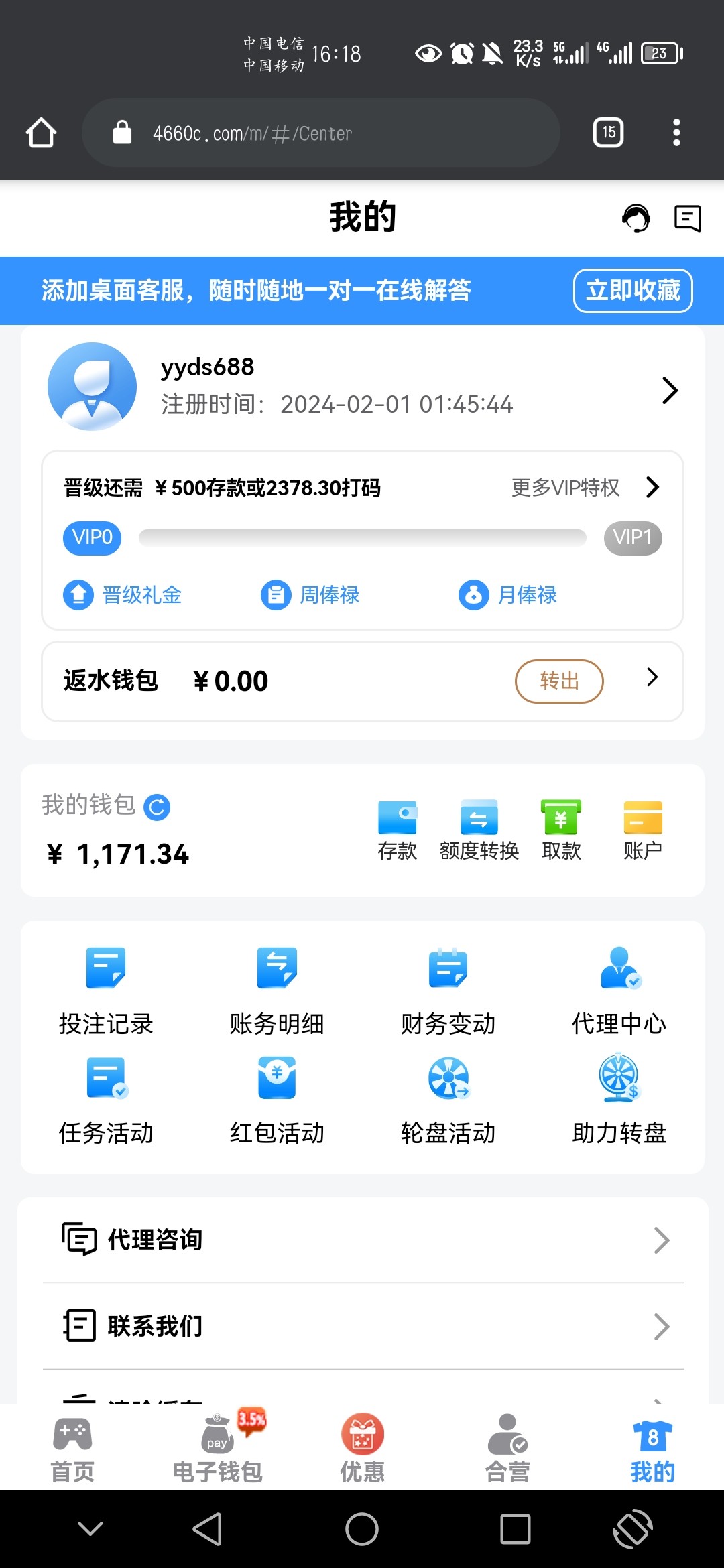
Task: Open the 账户 account icon
Action: click(x=642, y=831)
